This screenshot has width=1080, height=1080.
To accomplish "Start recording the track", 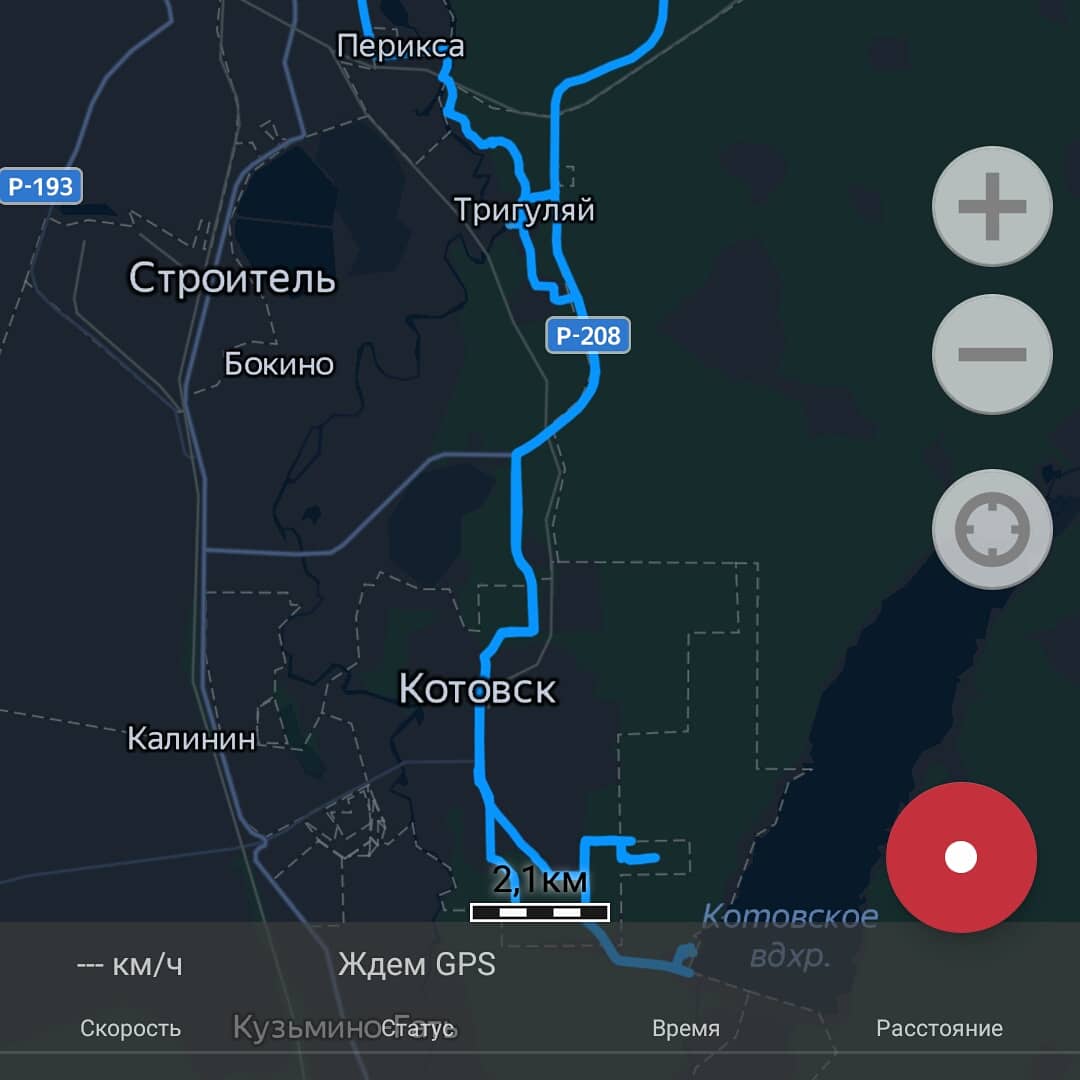I will pos(961,857).
